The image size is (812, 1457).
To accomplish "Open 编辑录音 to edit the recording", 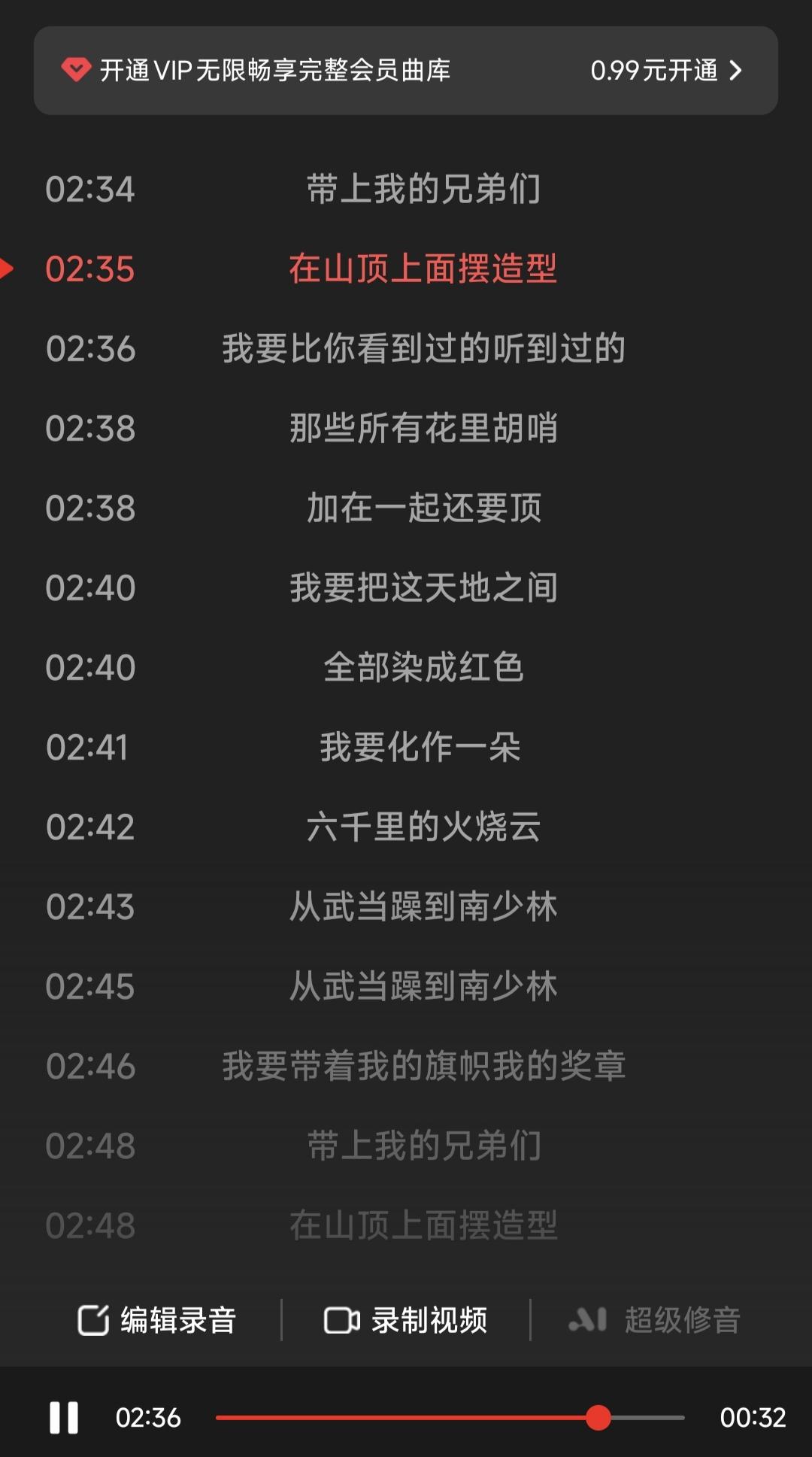I will click(157, 1320).
